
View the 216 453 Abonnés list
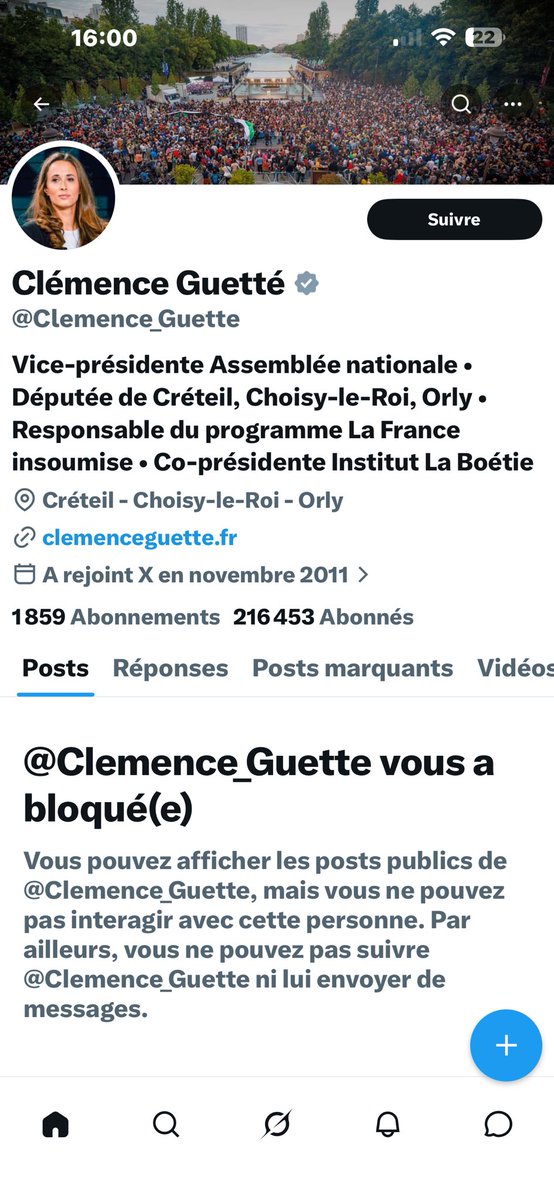[x=323, y=617]
